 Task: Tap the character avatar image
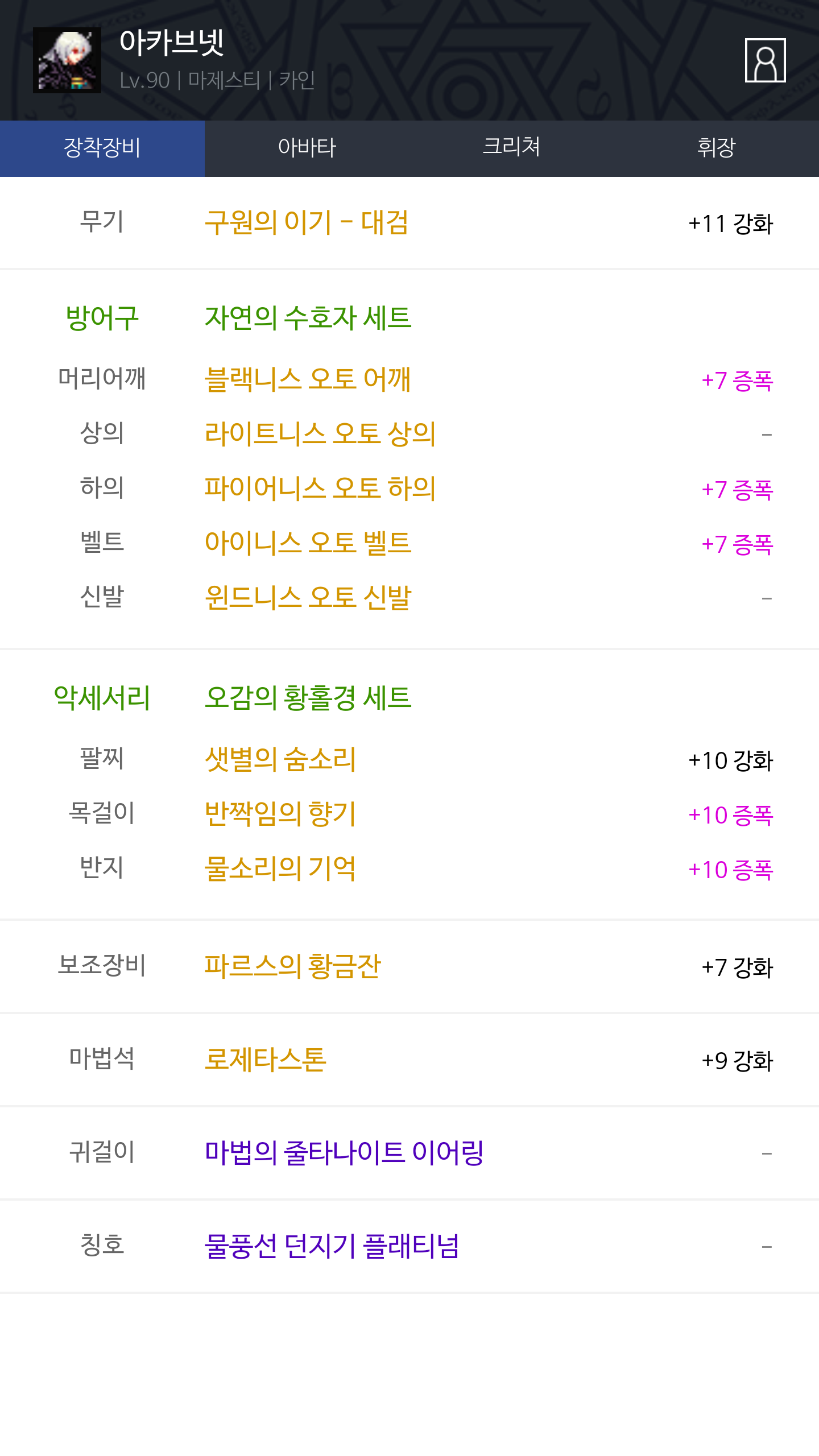pyautogui.click(x=67, y=60)
